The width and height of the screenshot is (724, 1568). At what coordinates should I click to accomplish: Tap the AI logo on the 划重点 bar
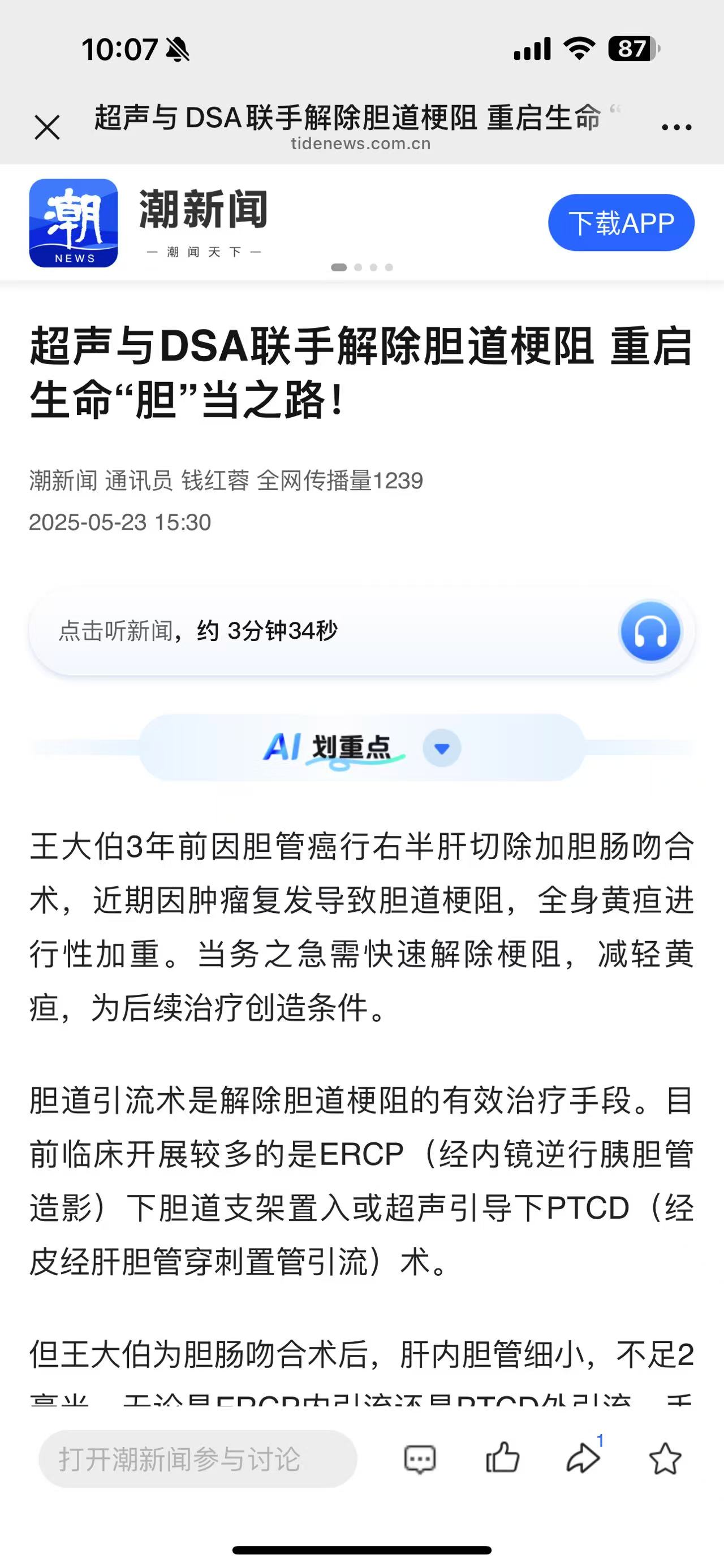(x=284, y=747)
